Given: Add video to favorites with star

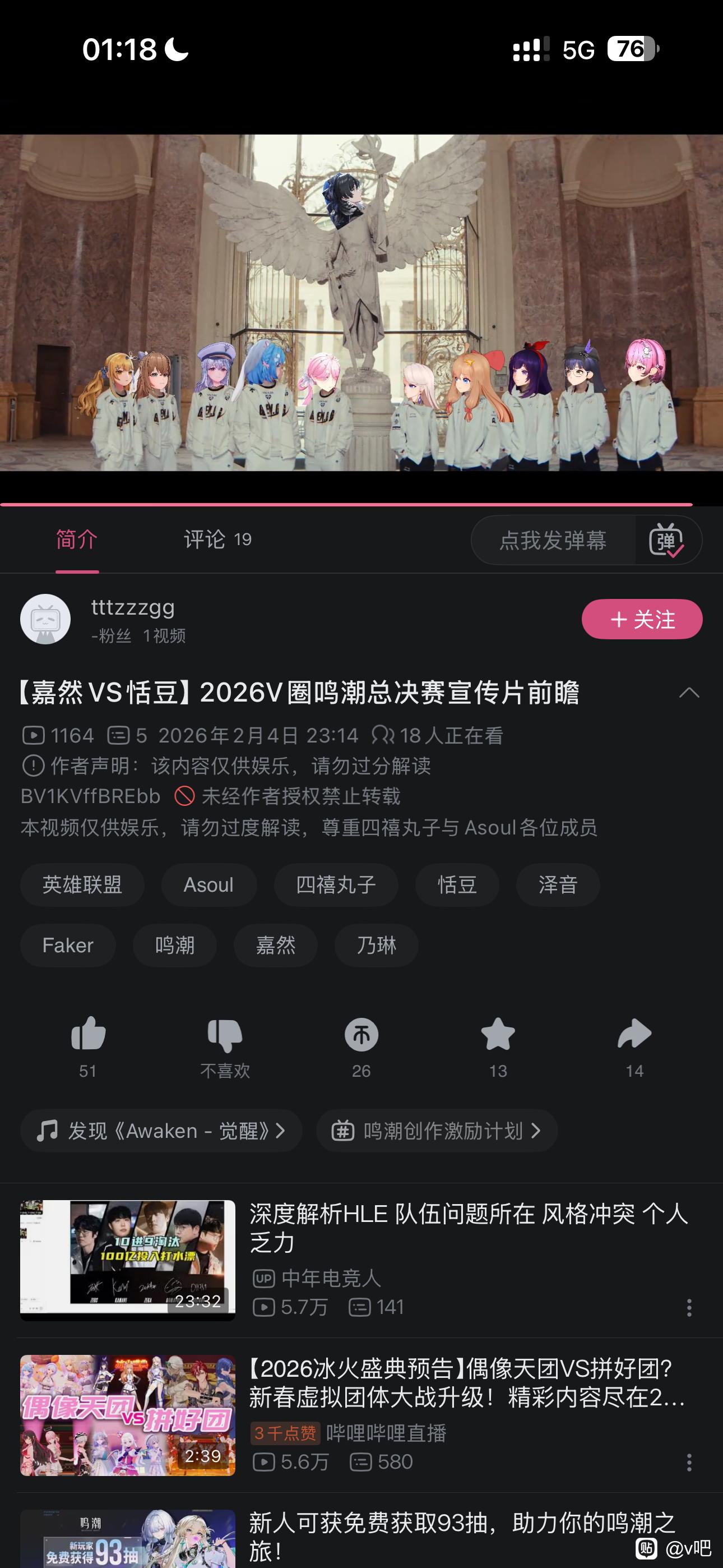Looking at the screenshot, I should (x=498, y=1035).
